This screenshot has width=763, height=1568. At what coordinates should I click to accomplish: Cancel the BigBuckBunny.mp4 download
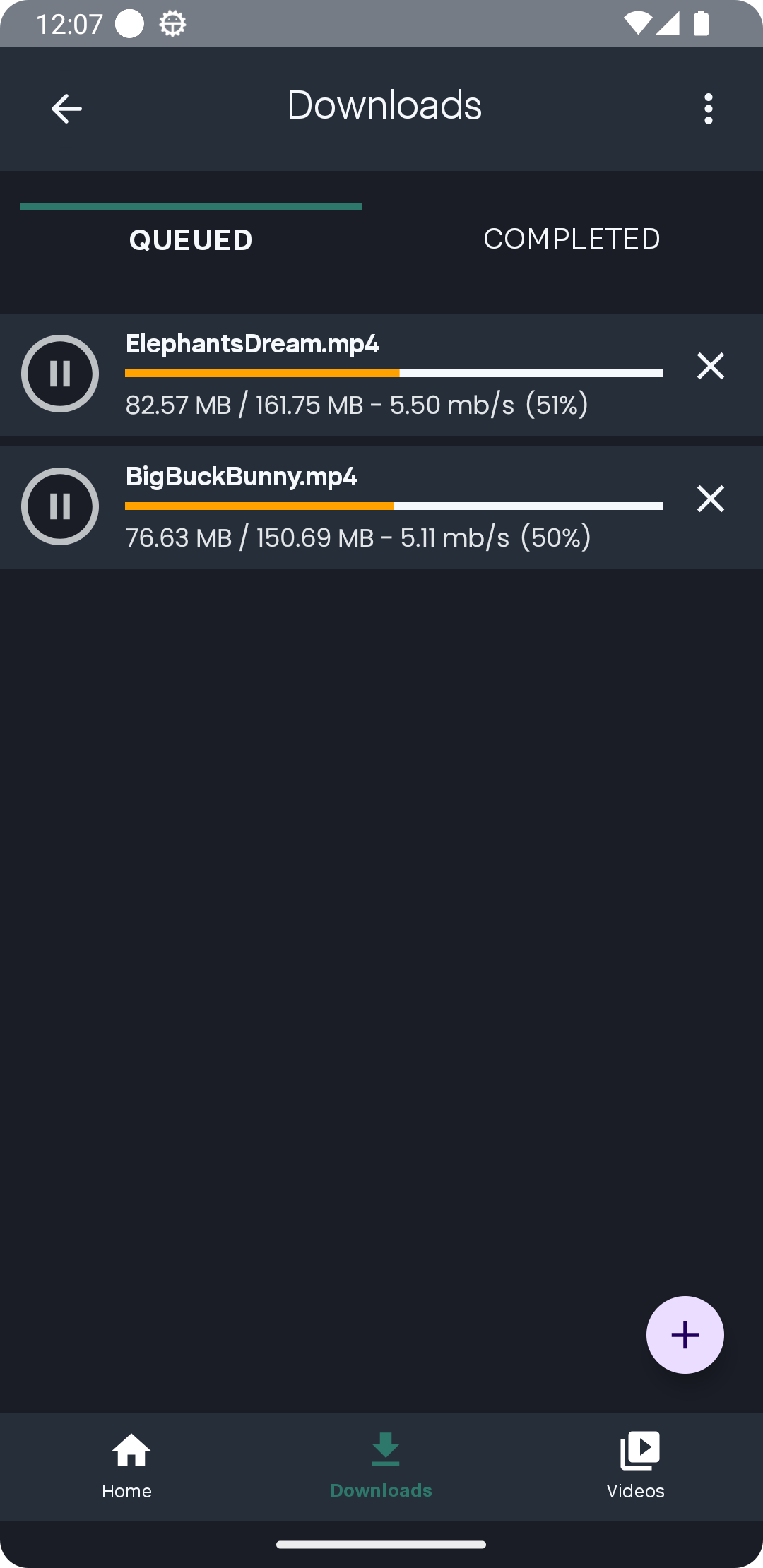(x=710, y=499)
